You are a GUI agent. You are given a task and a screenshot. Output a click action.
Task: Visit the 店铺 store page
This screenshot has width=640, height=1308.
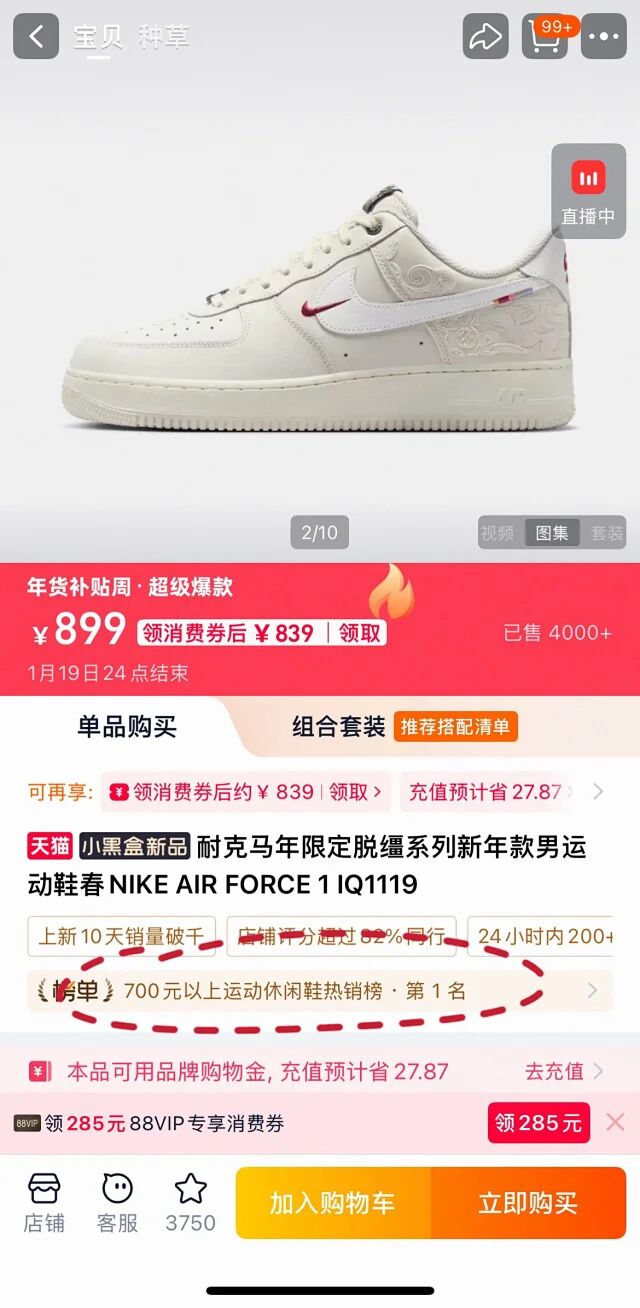point(44,1203)
